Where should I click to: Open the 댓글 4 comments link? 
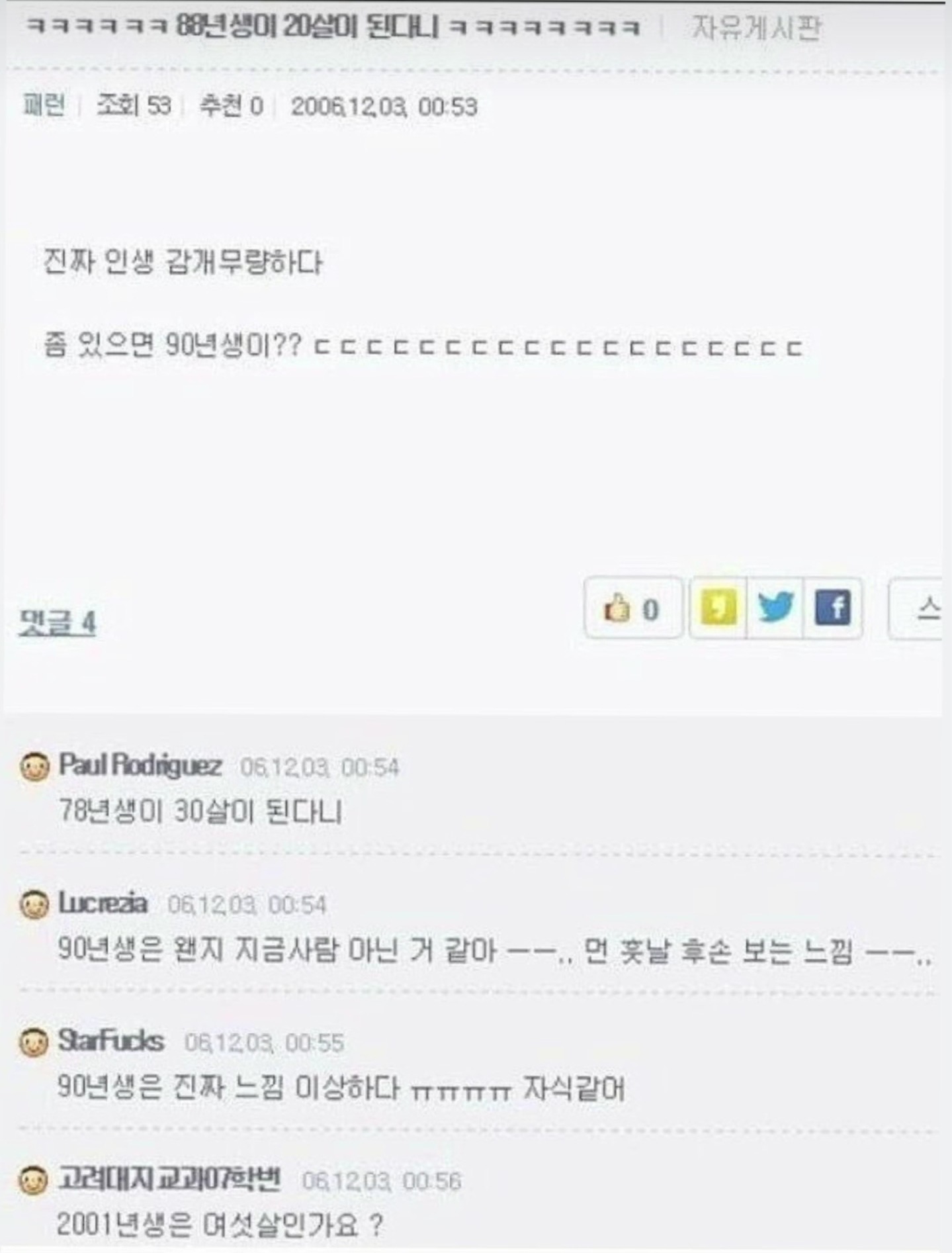point(58,623)
